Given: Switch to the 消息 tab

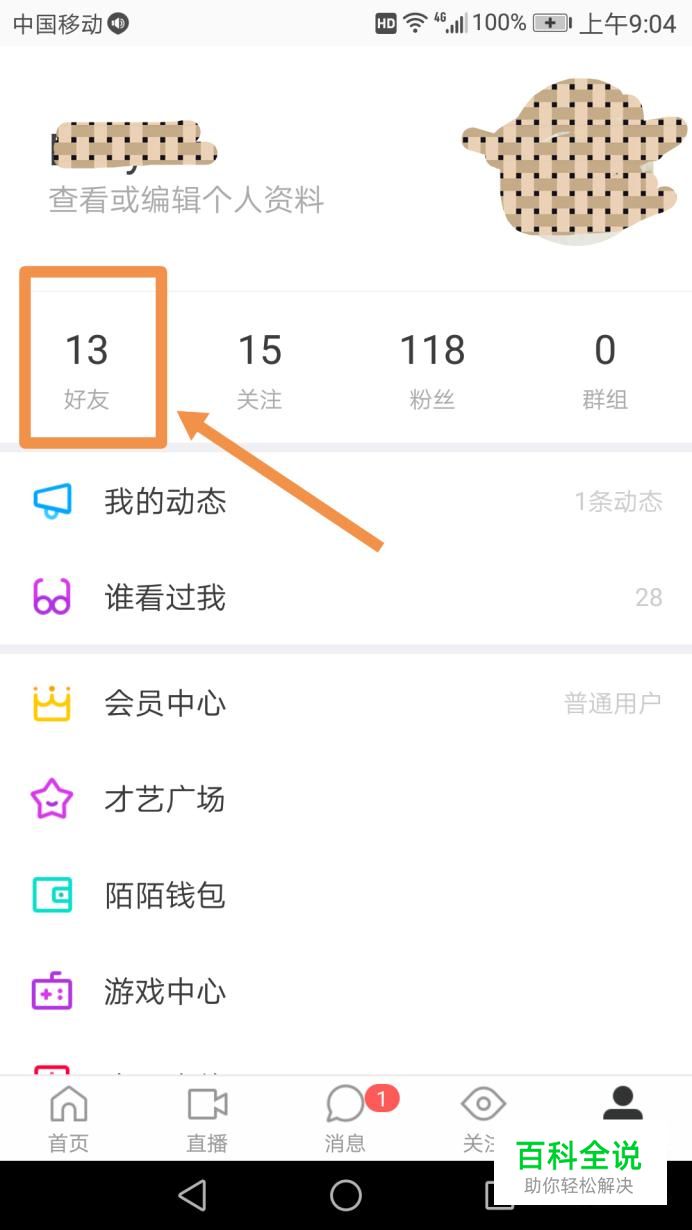Looking at the screenshot, I should click(x=345, y=1118).
